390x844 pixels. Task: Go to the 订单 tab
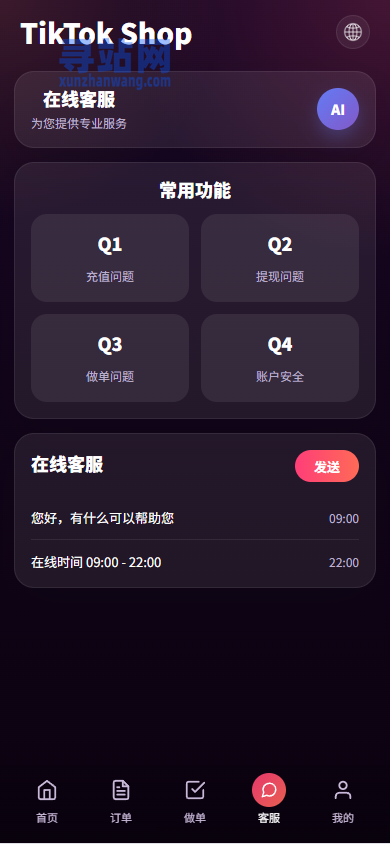tap(121, 801)
